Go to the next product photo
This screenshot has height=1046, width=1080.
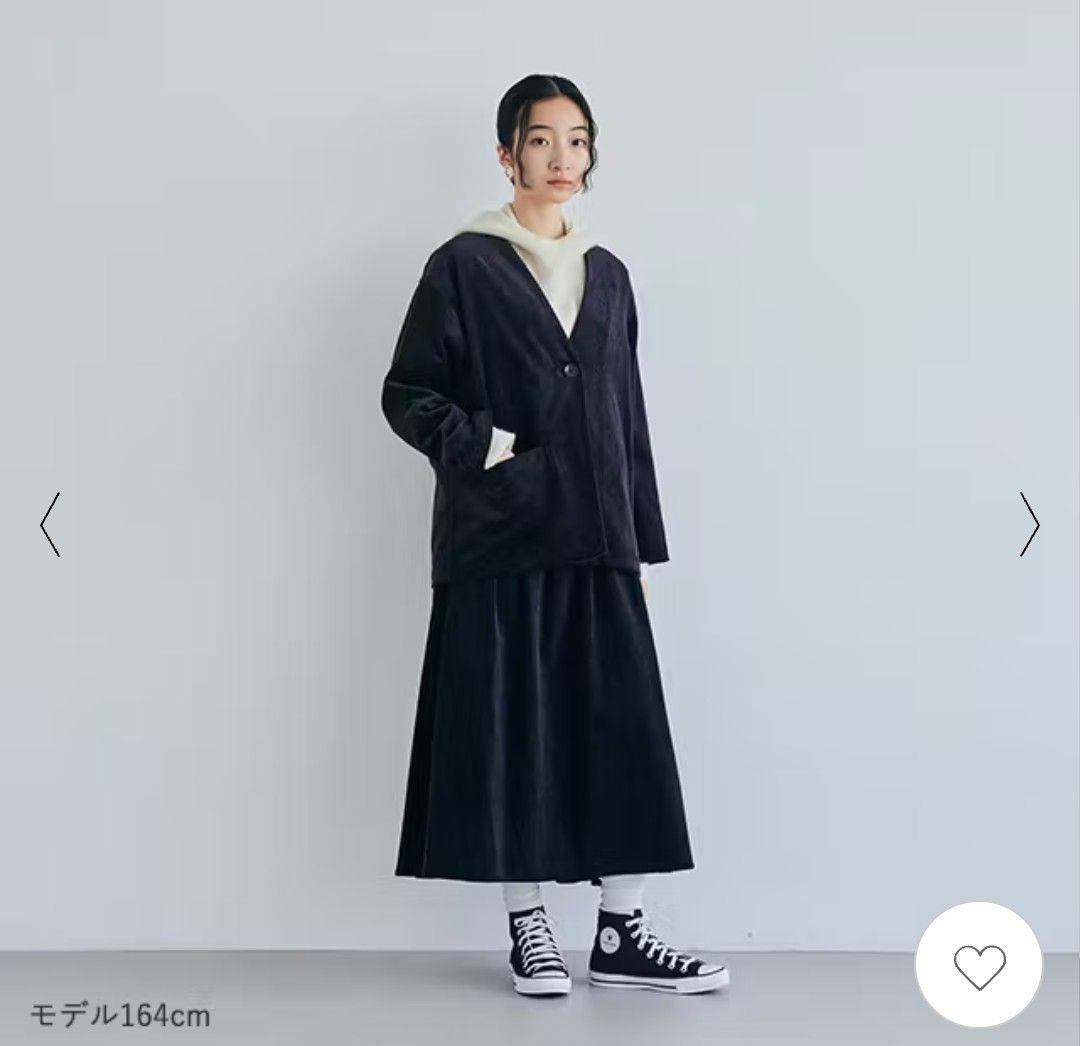coord(1029,524)
